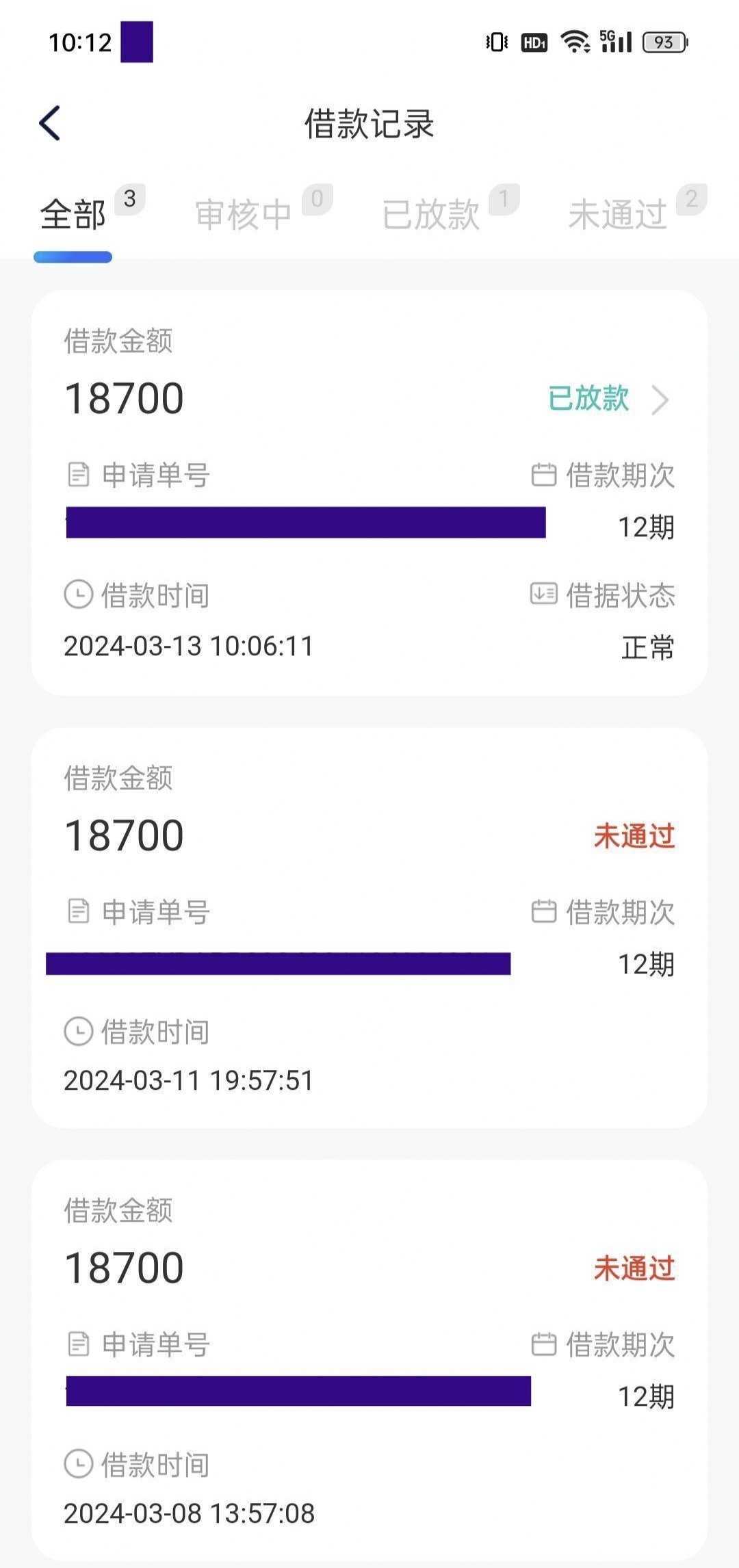Tap the chevron next to green 已放款 status
The width and height of the screenshot is (739, 1568).
point(660,400)
